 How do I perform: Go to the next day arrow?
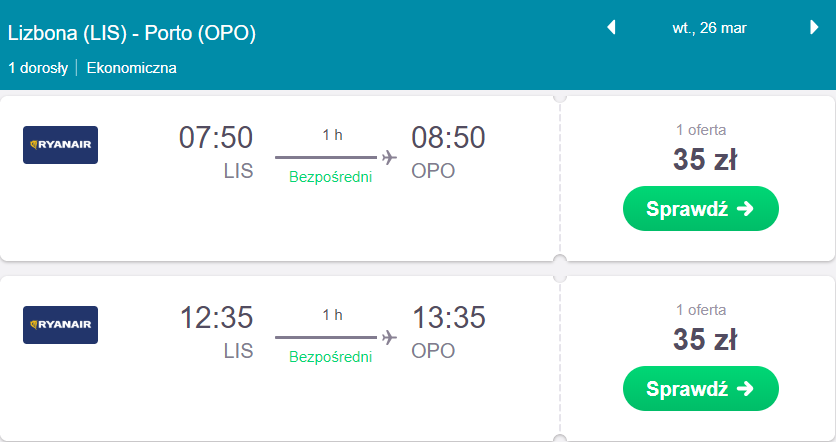coord(814,28)
